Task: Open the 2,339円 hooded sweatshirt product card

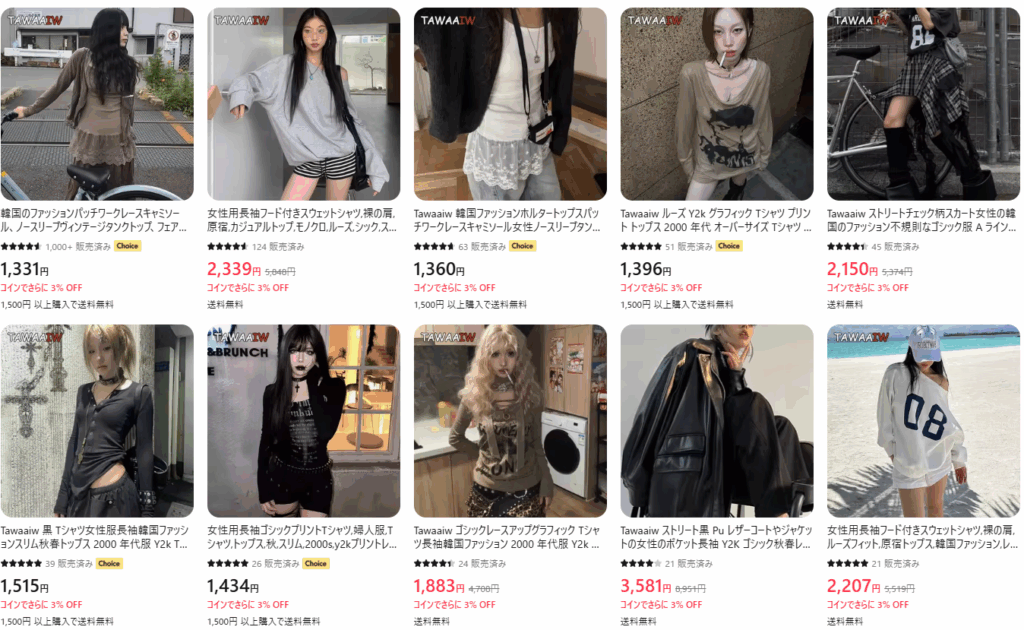Action: 303,104
